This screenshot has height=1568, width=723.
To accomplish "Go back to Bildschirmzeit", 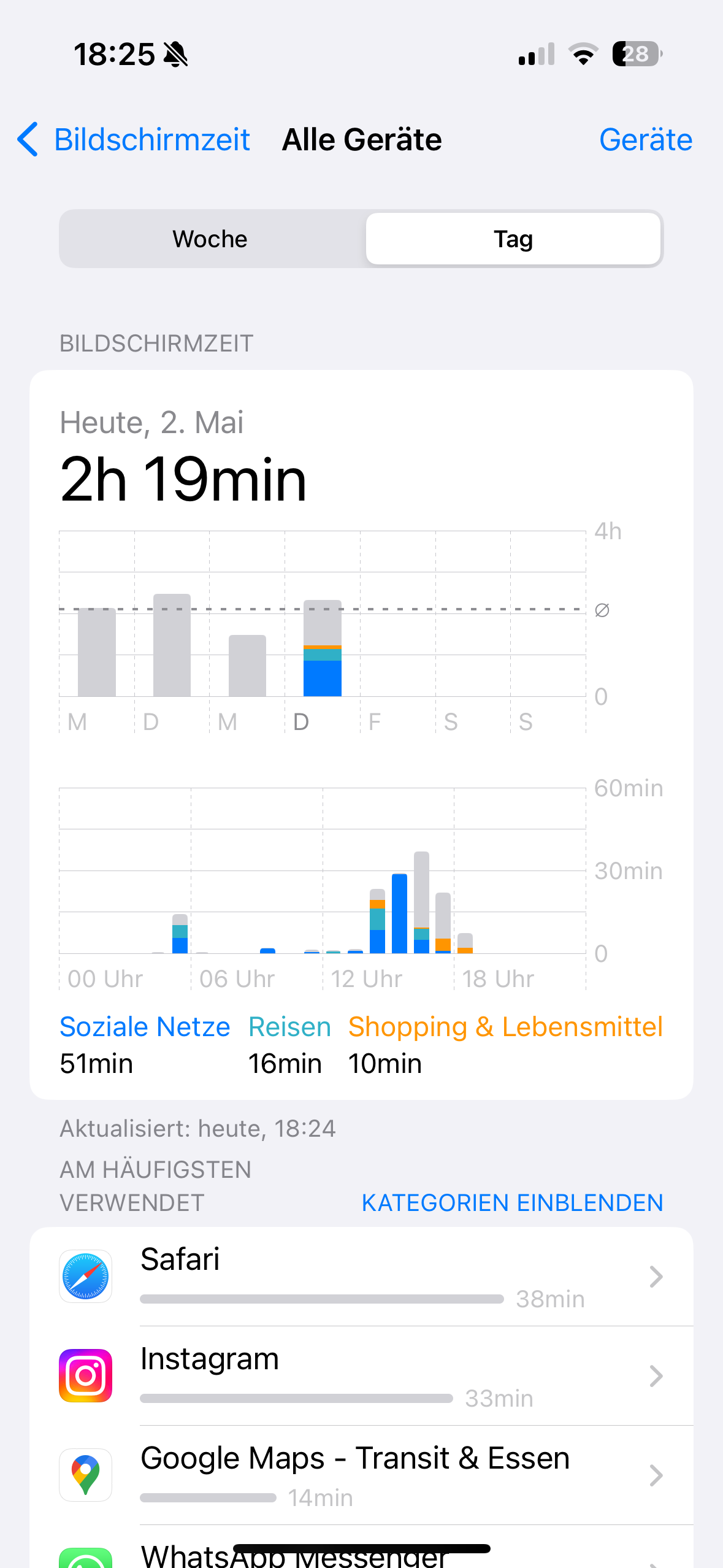I will point(134,140).
